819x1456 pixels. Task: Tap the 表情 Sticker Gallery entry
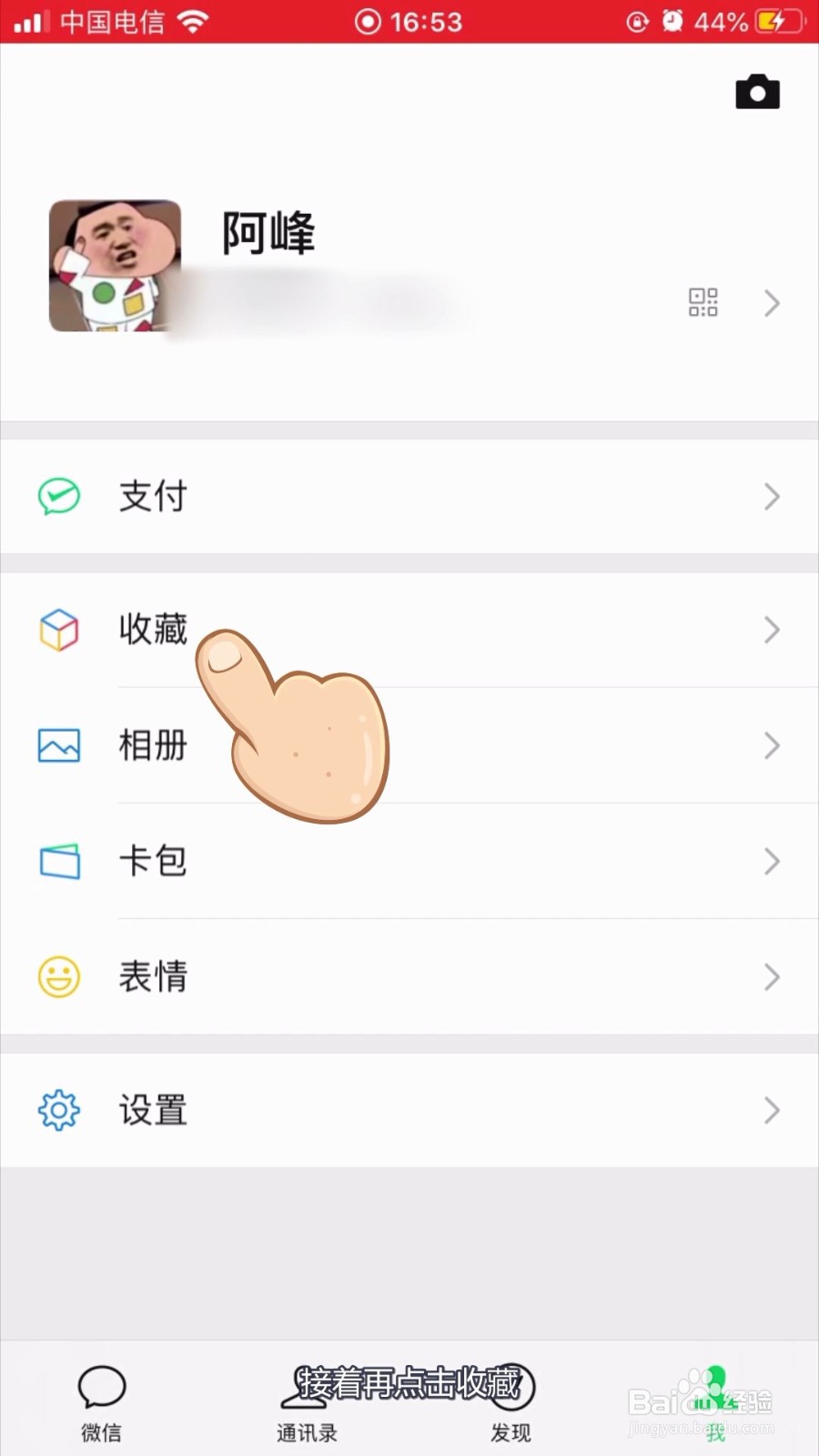pos(153,976)
